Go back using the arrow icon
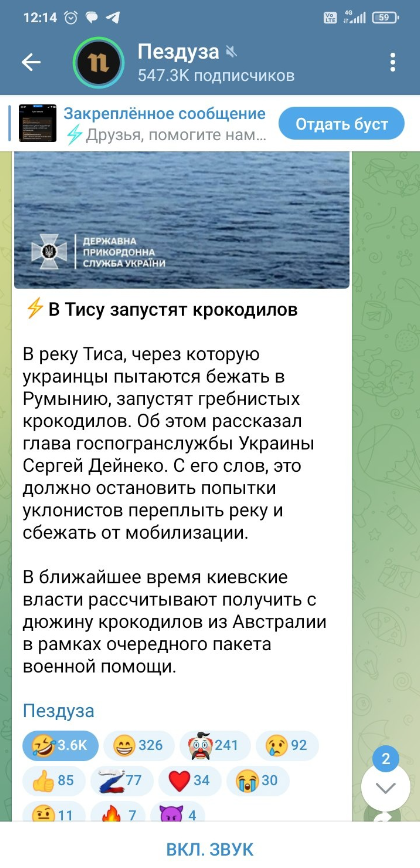 pyautogui.click(x=31, y=63)
